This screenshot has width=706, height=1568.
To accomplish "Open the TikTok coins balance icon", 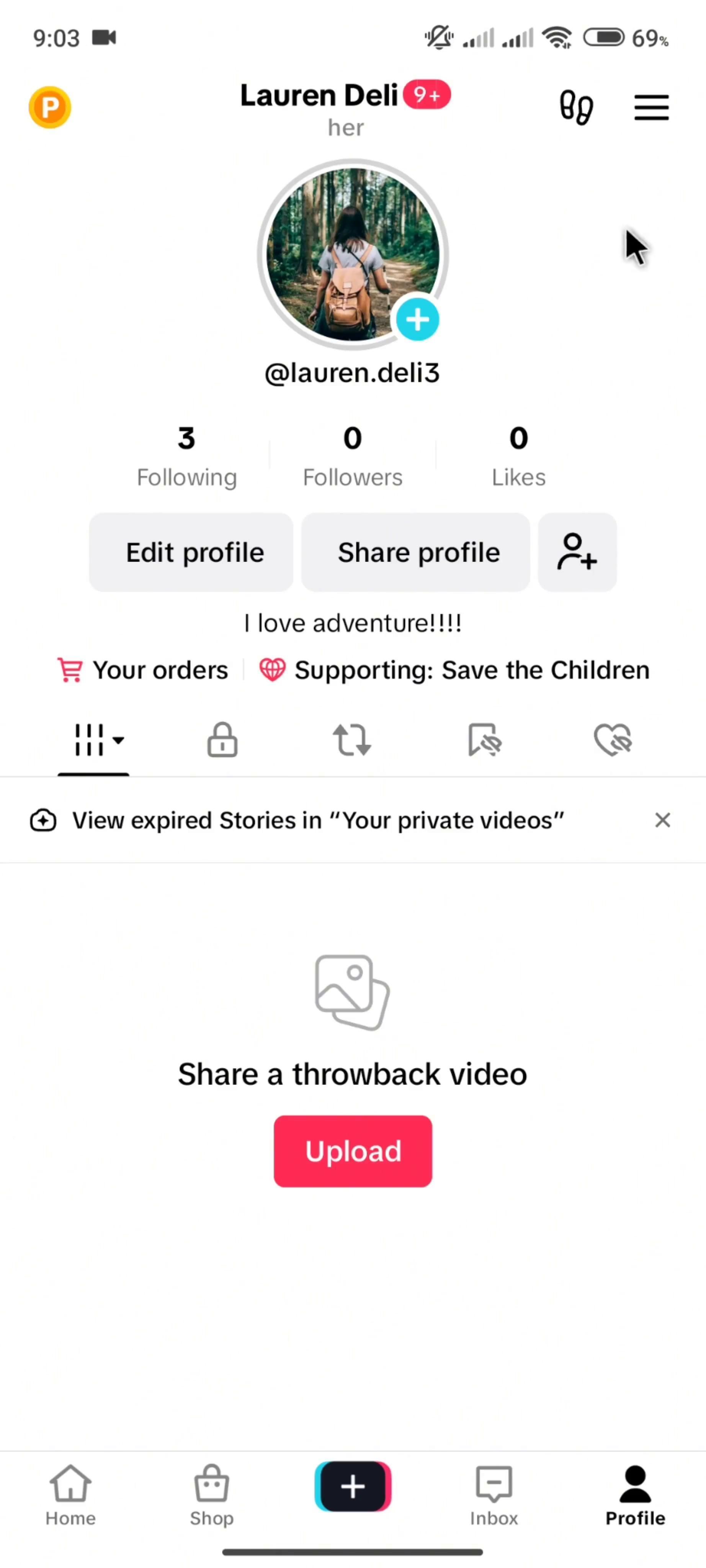I will (x=50, y=107).
